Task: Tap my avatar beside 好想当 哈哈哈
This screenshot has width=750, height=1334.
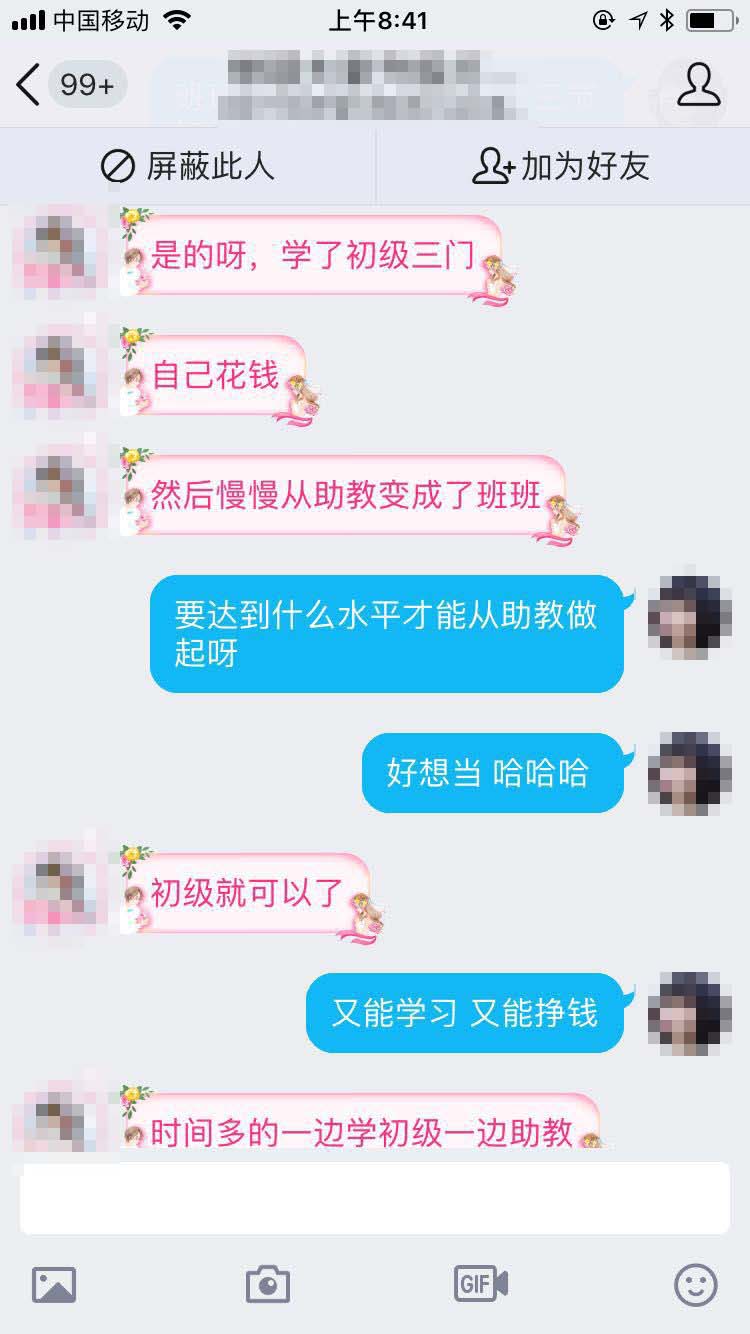Action: click(689, 773)
